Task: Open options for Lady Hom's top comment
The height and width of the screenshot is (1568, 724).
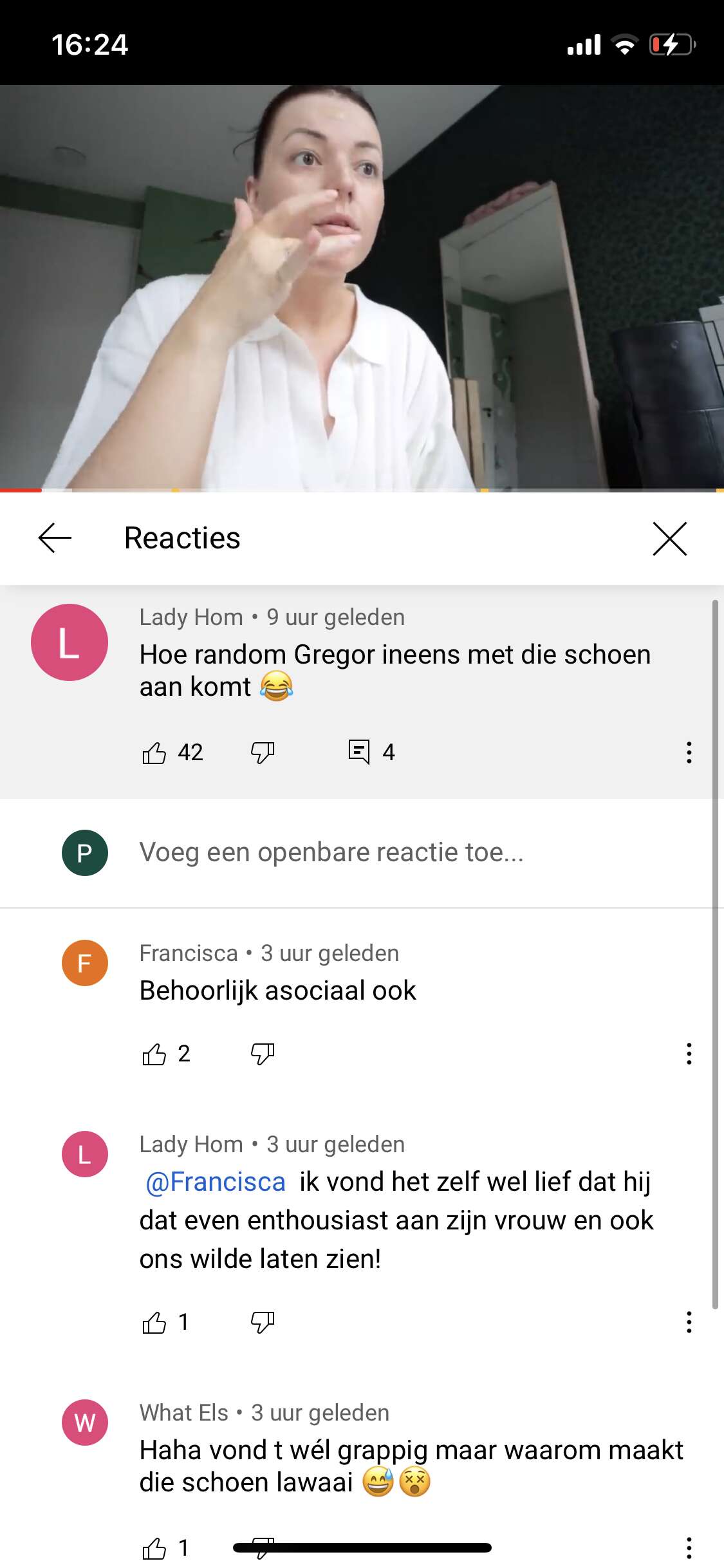Action: [x=689, y=752]
